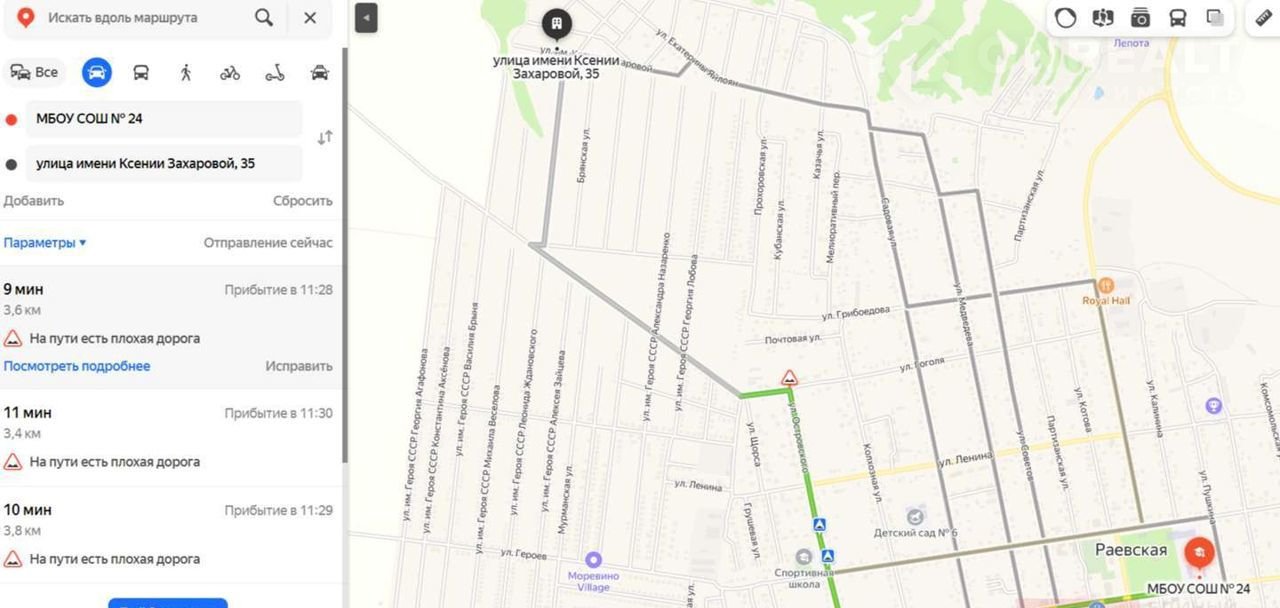Swap the start and destination points
The height and width of the screenshot is (608, 1280).
pos(324,138)
